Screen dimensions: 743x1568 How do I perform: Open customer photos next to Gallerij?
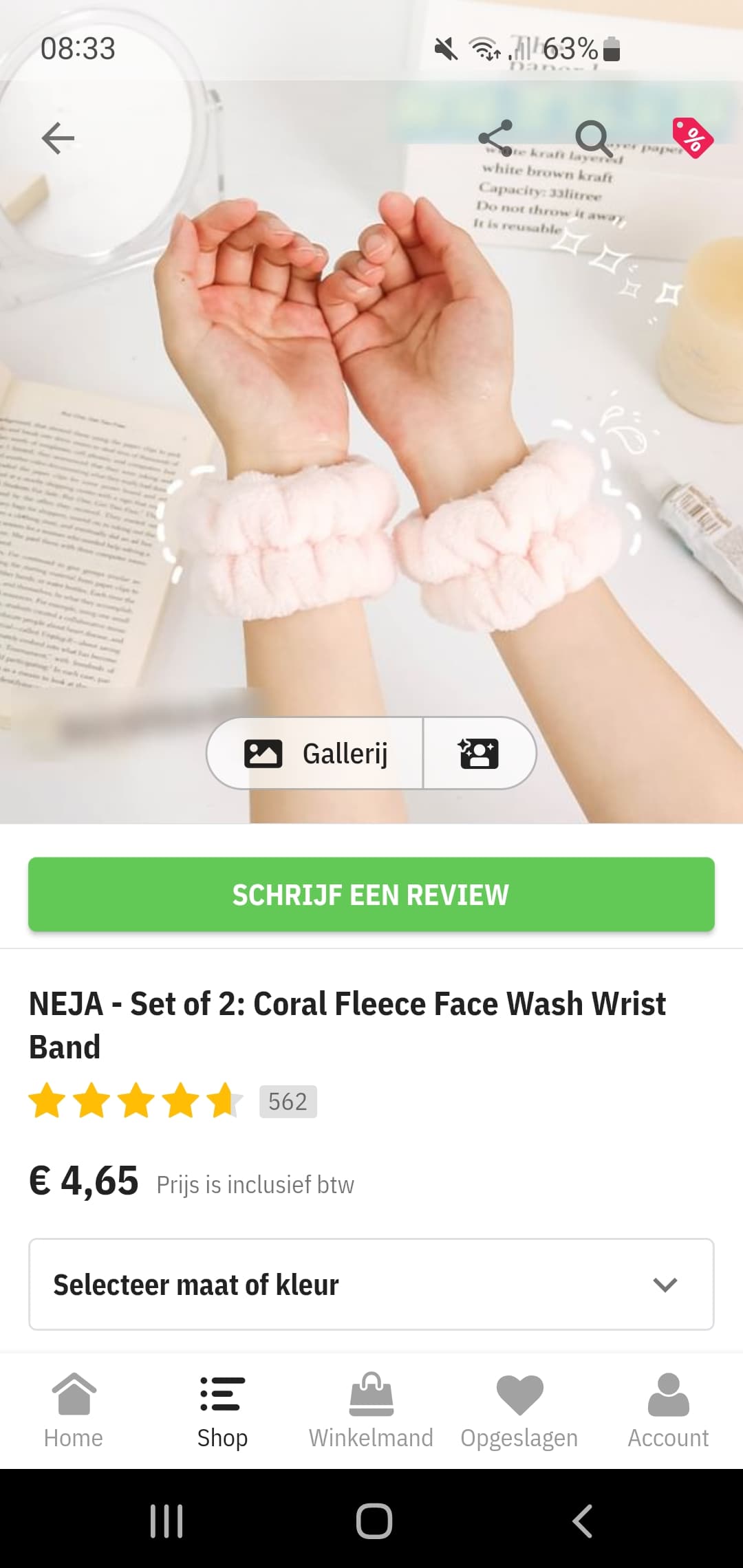point(479,753)
